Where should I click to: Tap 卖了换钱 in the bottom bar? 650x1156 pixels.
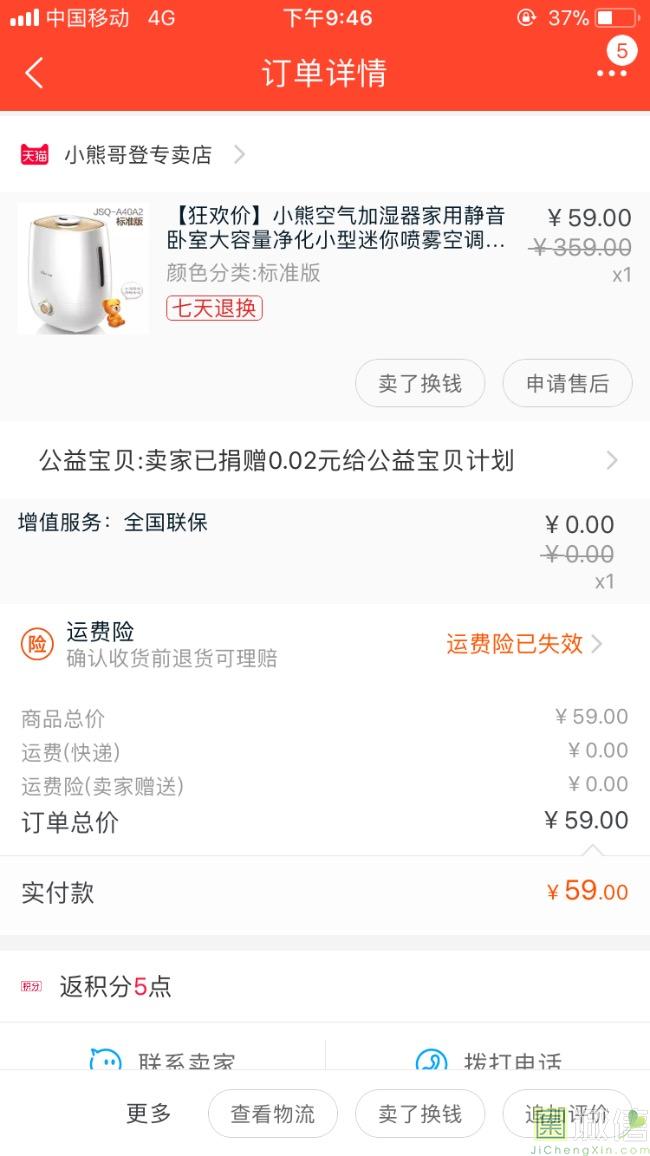coord(420,1114)
